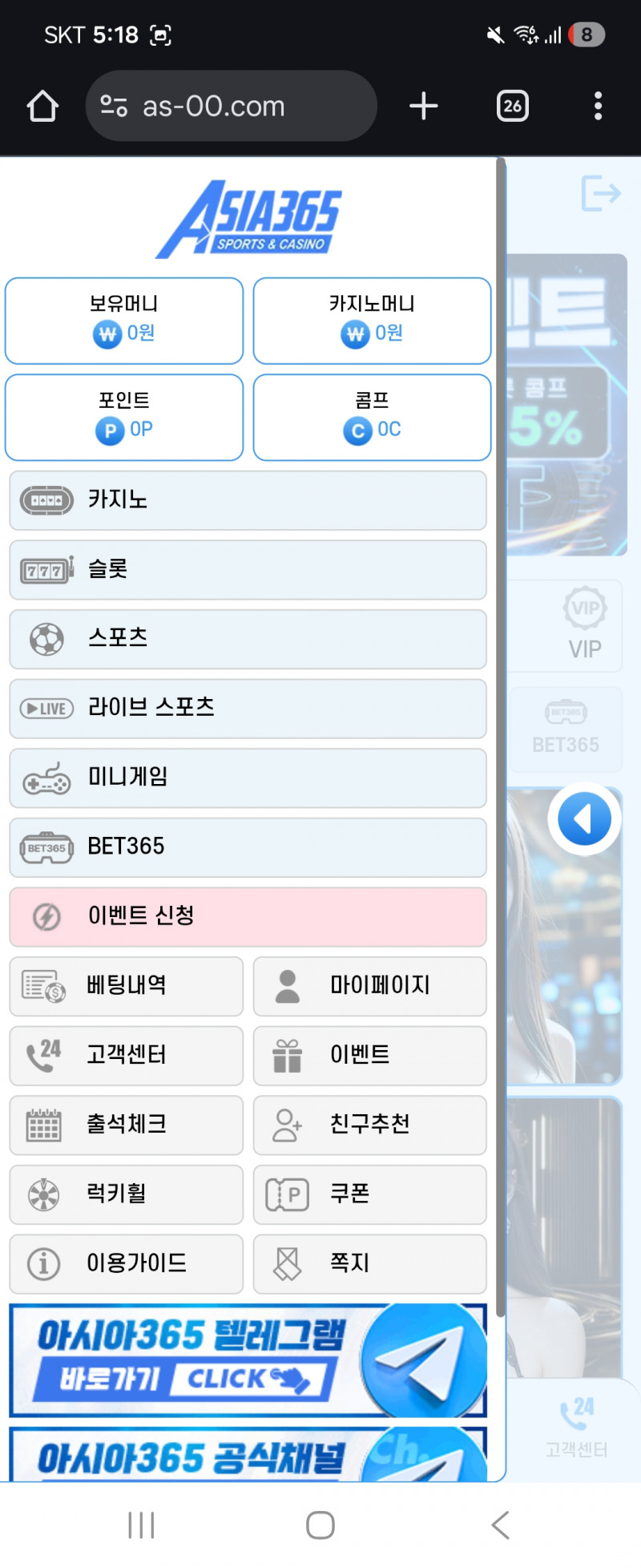The image size is (641, 1568).
Task: Open 라이브 스포츠
Action: pos(248,709)
